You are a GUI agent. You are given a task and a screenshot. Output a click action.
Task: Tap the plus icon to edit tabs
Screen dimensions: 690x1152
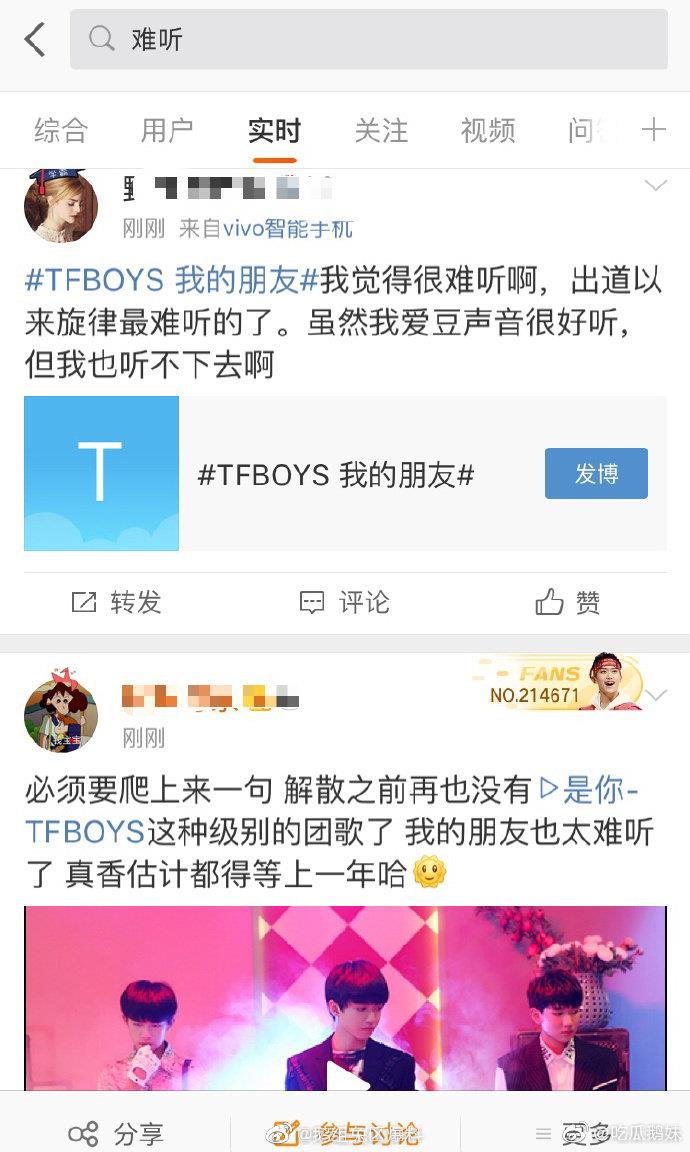(654, 130)
